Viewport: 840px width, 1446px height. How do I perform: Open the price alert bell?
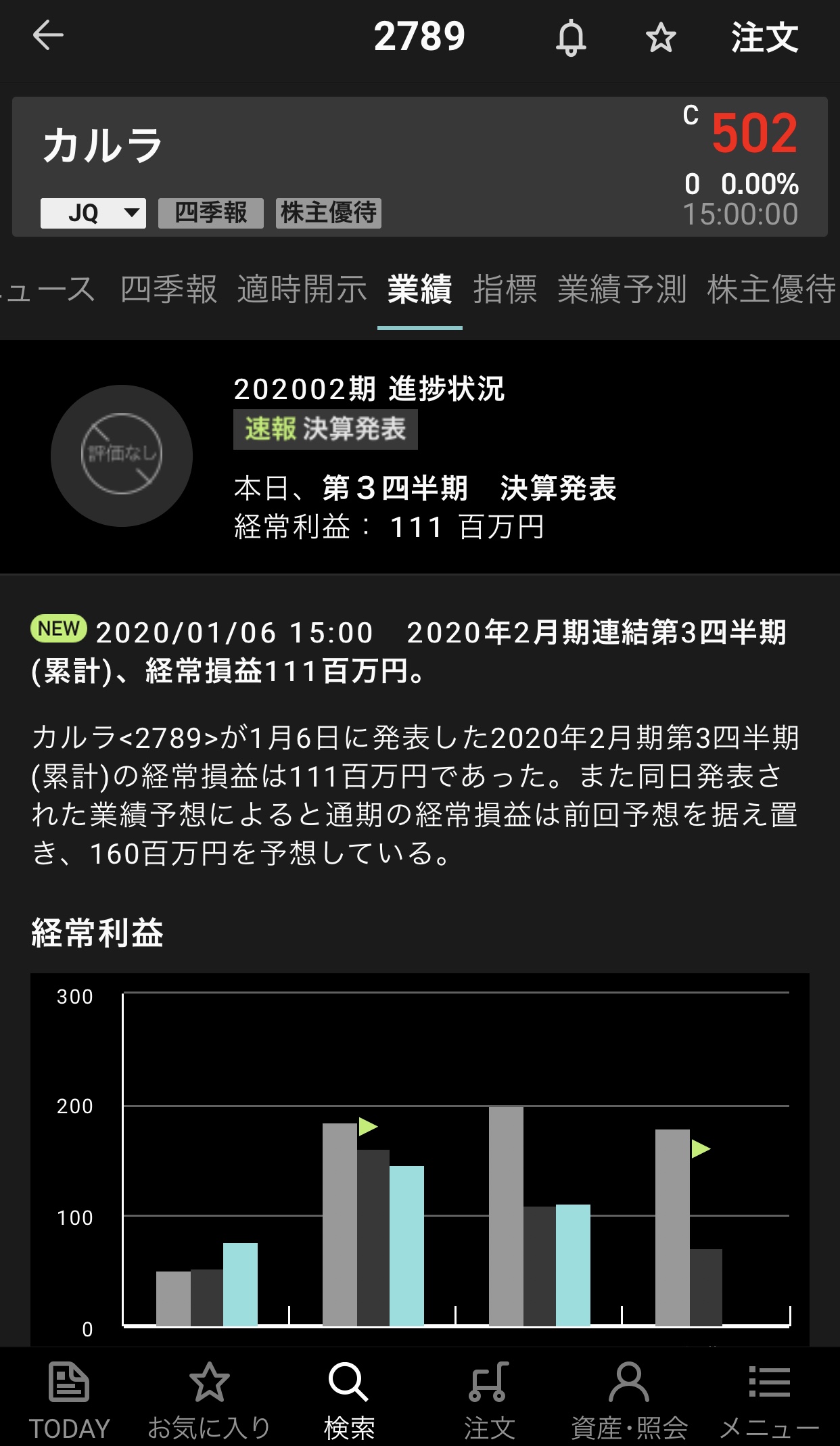pyautogui.click(x=571, y=38)
